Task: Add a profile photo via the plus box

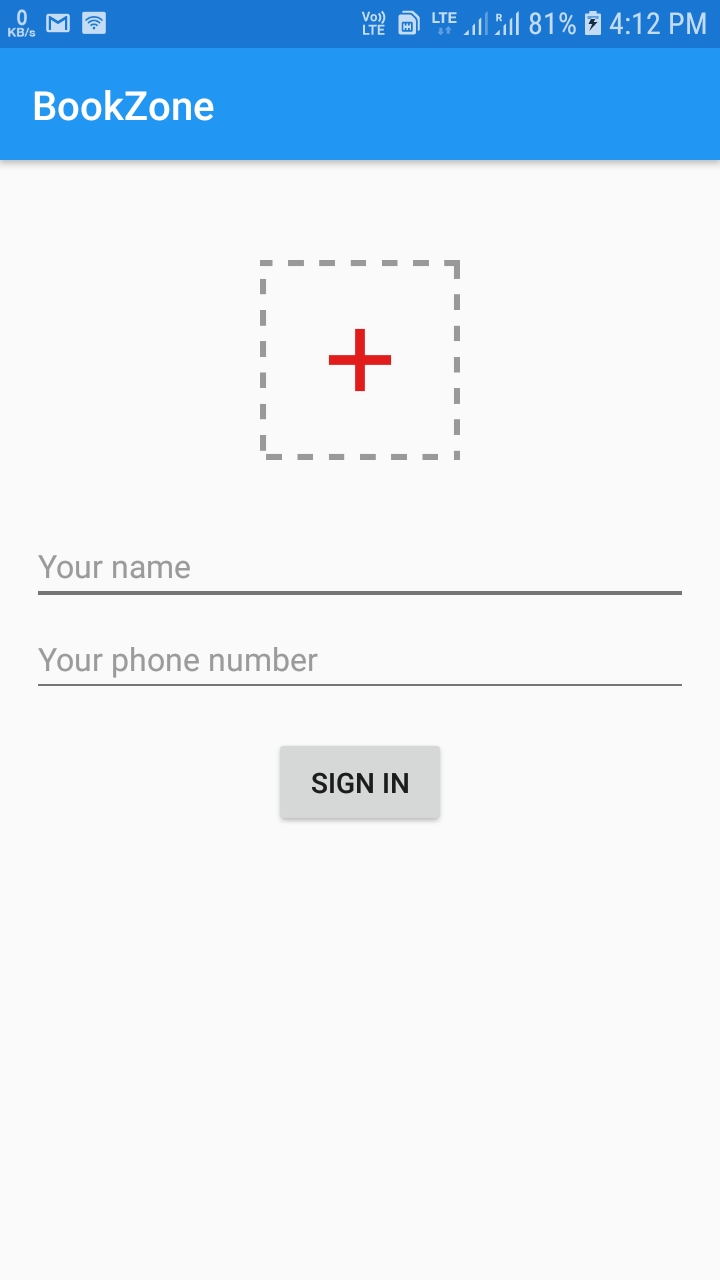Action: click(x=360, y=360)
